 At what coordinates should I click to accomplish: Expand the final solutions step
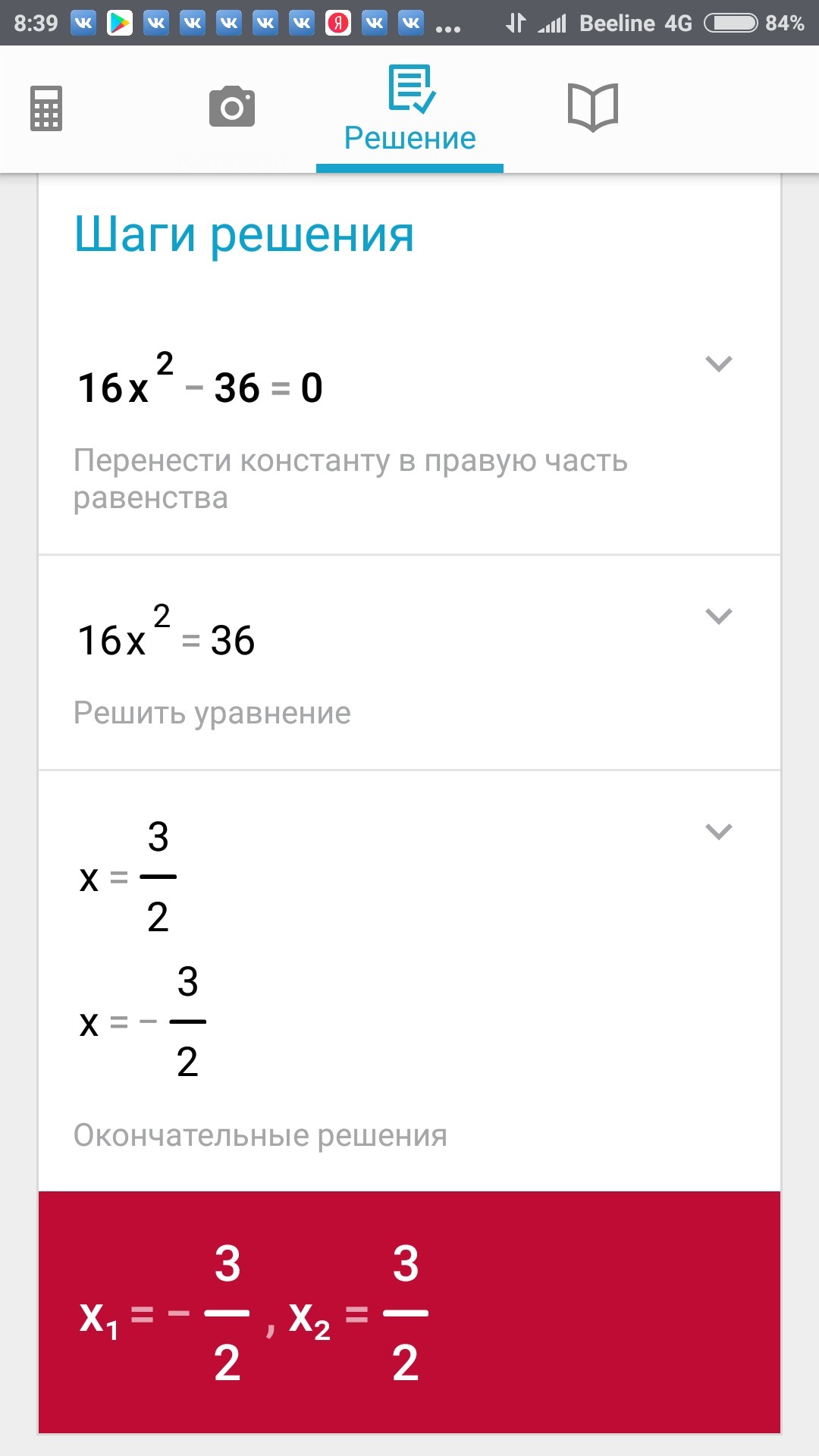click(718, 832)
